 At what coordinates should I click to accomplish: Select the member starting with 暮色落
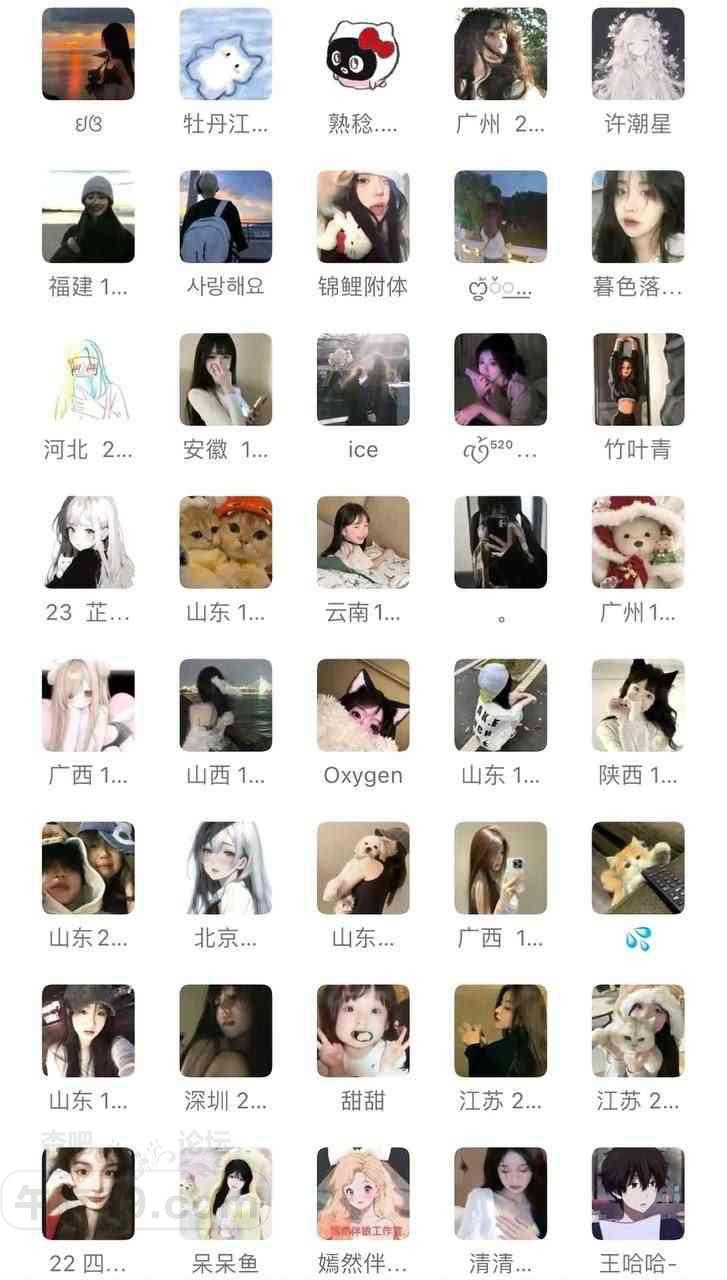[638, 217]
